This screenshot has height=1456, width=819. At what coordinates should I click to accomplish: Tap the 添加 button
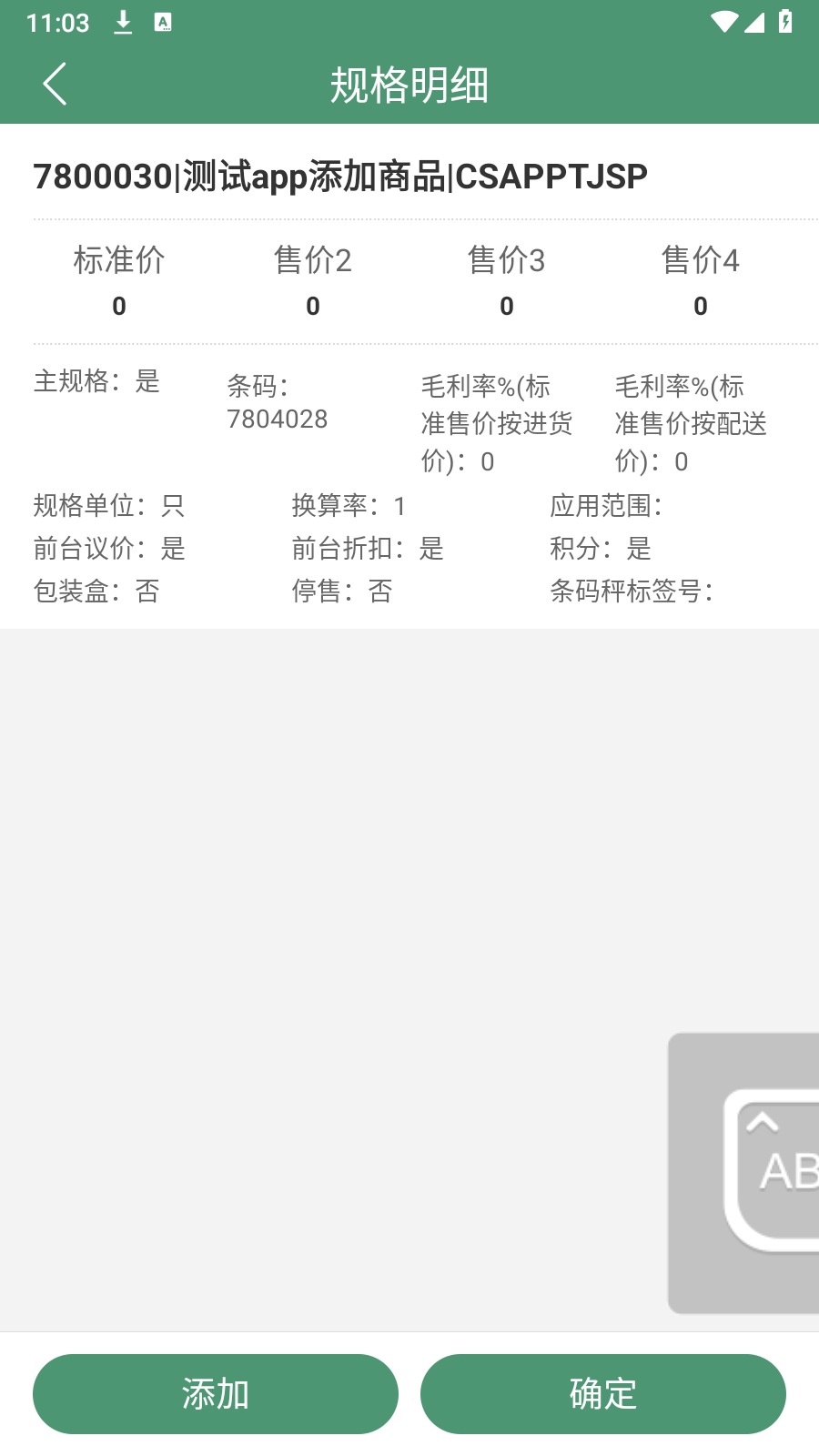216,1394
